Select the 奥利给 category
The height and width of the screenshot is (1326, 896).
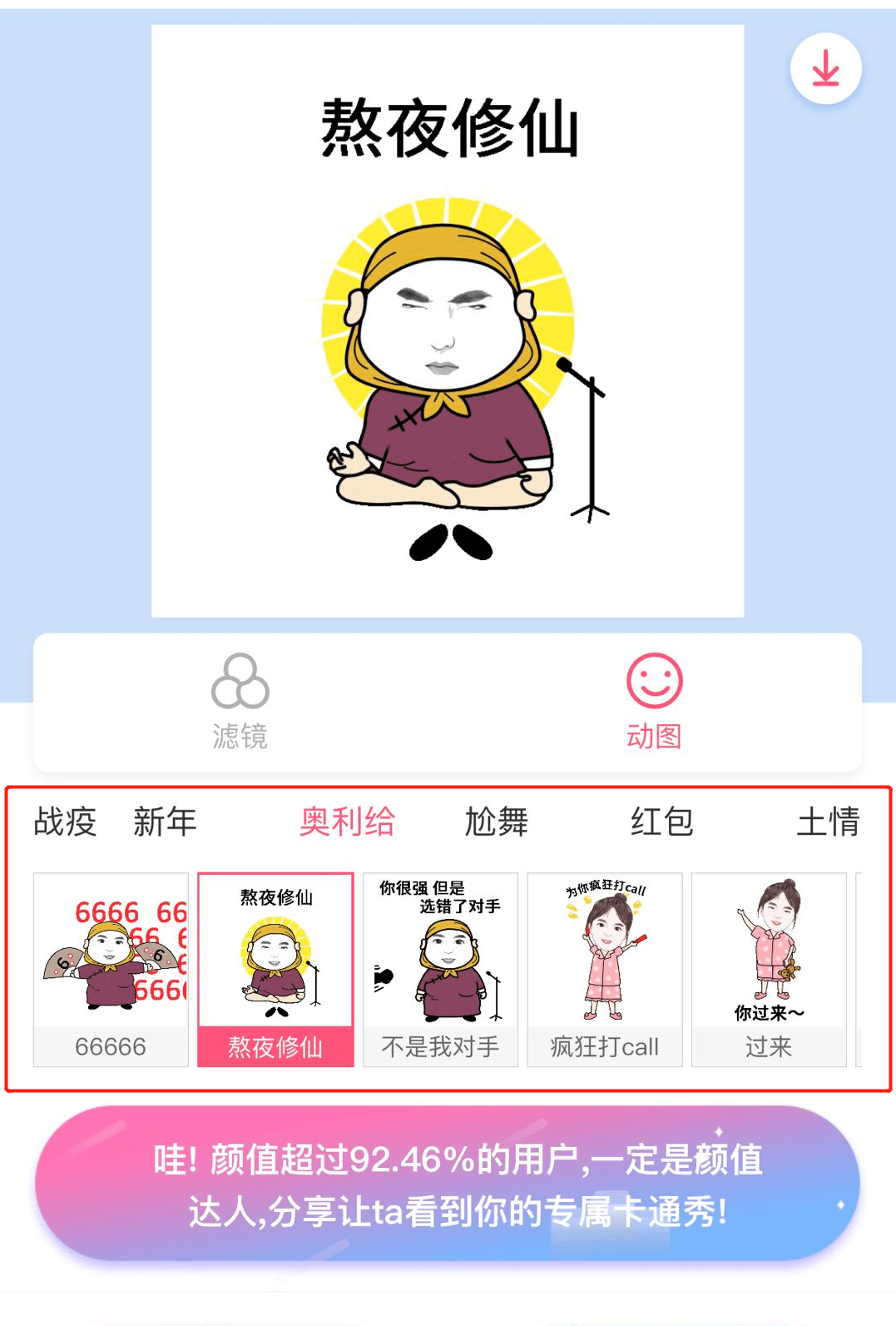pyautogui.click(x=347, y=822)
